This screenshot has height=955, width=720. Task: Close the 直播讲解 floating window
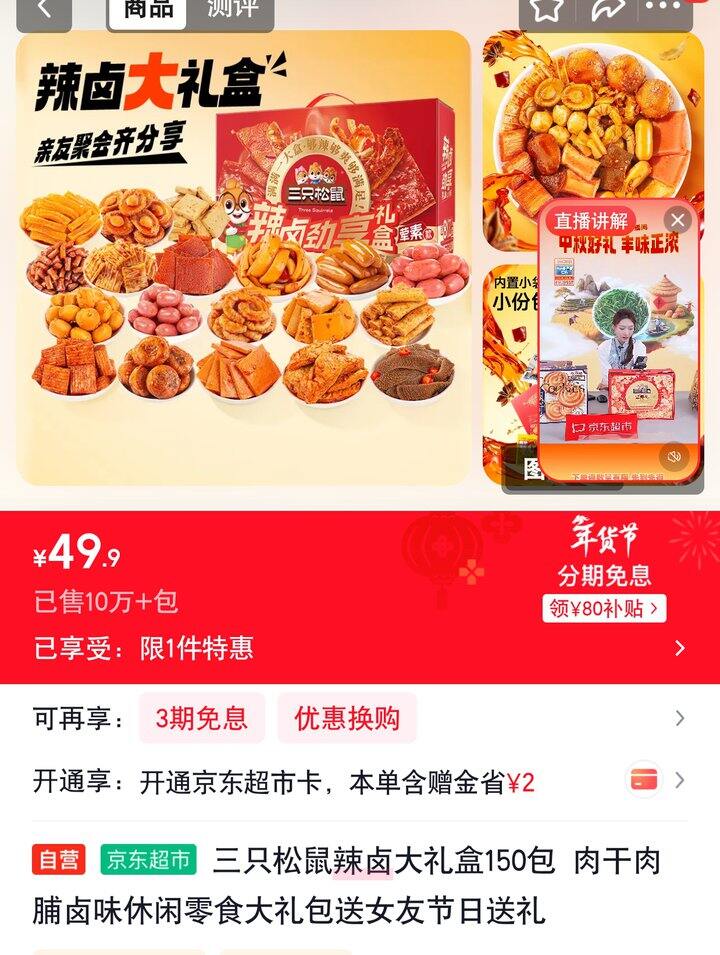pyautogui.click(x=678, y=220)
